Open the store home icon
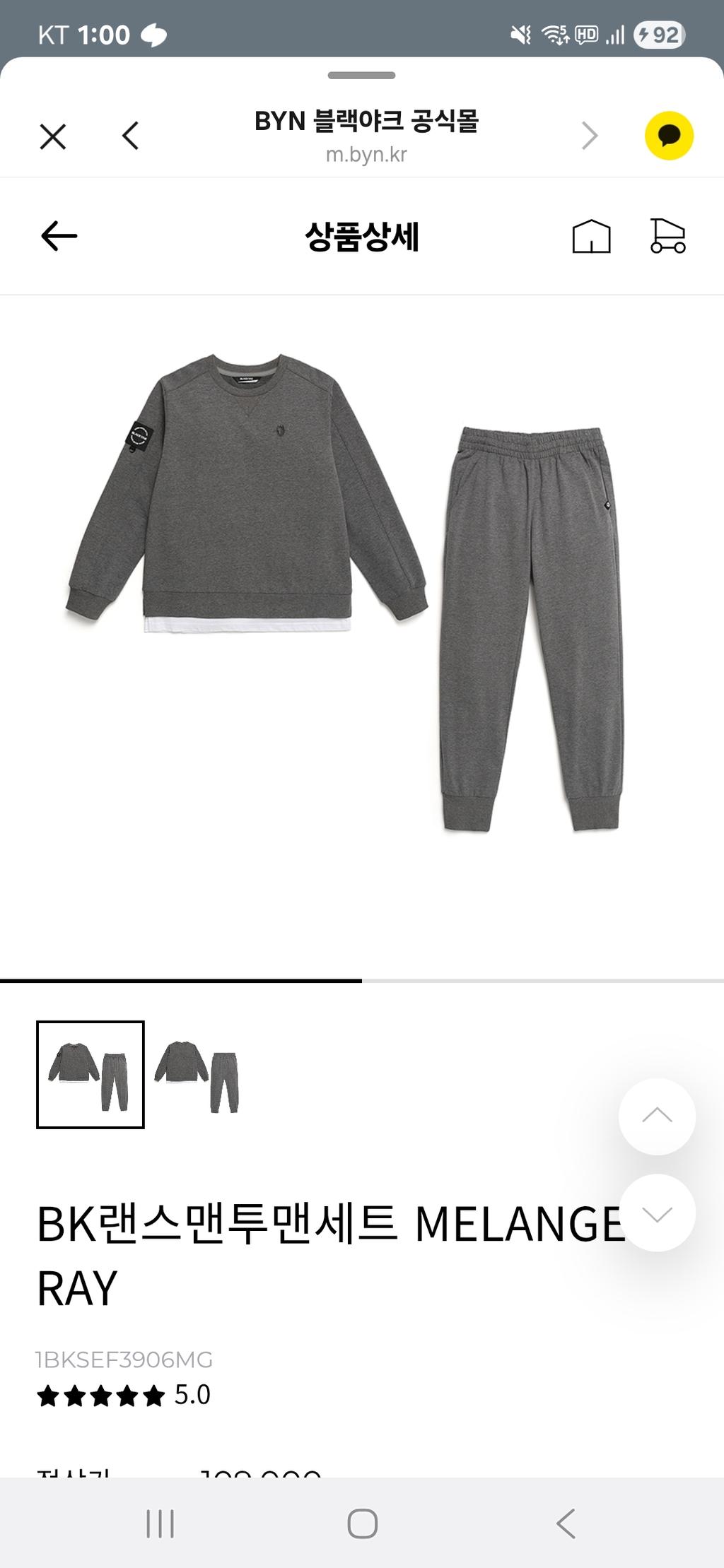 pos(591,236)
